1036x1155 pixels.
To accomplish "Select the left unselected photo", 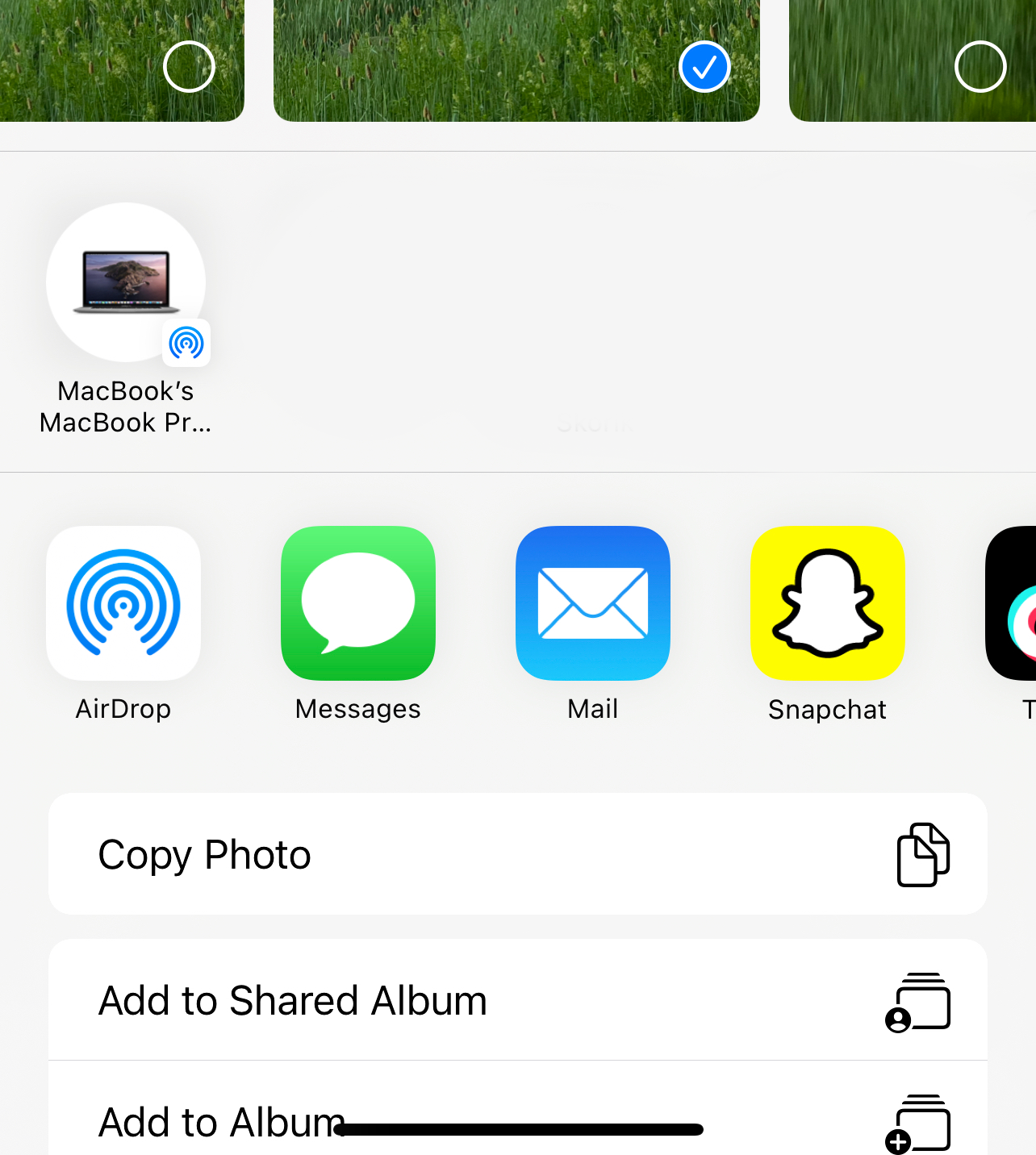I will pyautogui.click(x=189, y=67).
